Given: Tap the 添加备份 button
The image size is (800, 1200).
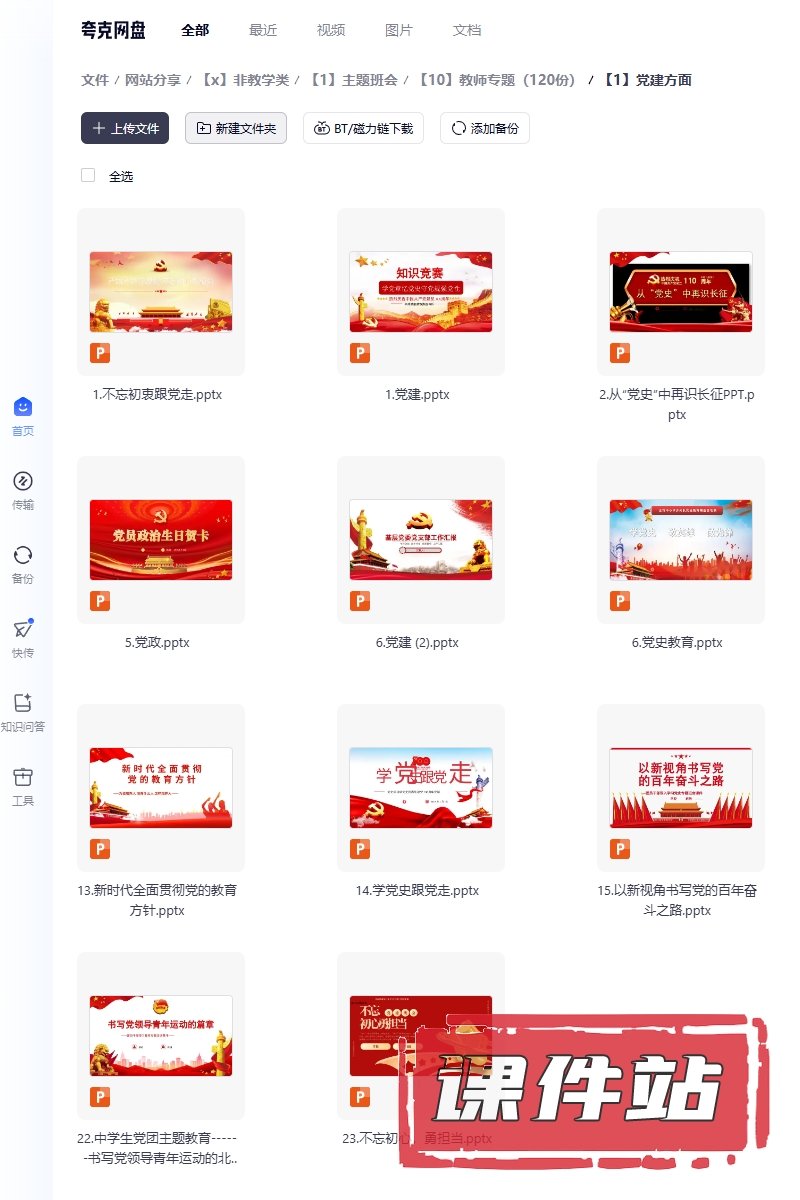Looking at the screenshot, I should [x=484, y=128].
